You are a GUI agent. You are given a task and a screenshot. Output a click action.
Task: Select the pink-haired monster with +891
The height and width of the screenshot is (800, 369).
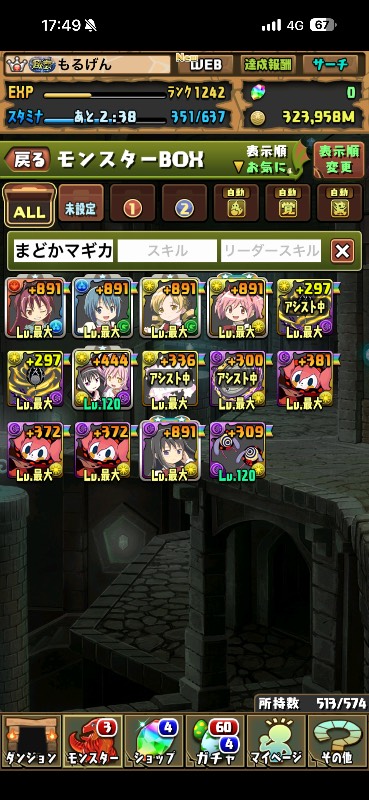(237, 308)
